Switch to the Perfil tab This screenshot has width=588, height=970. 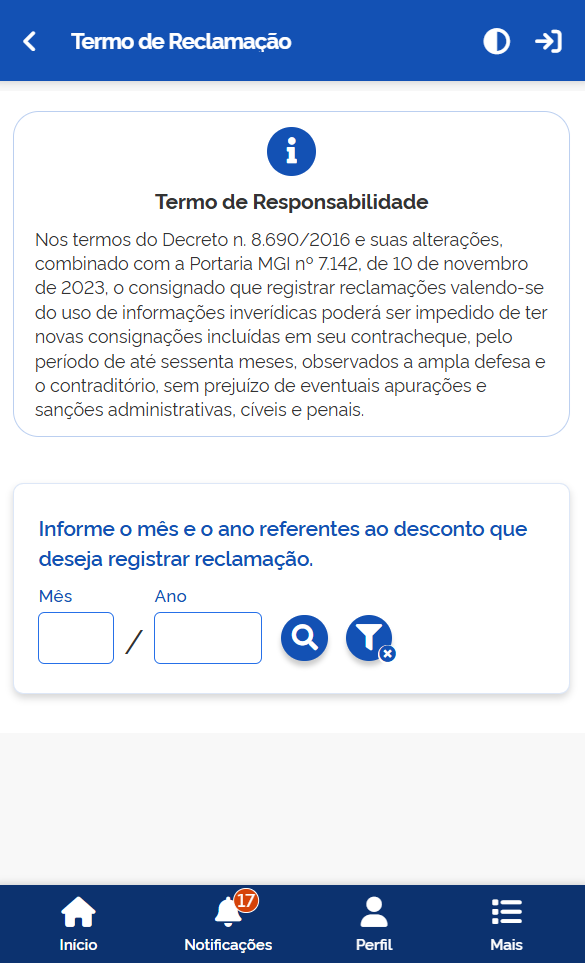(x=374, y=925)
